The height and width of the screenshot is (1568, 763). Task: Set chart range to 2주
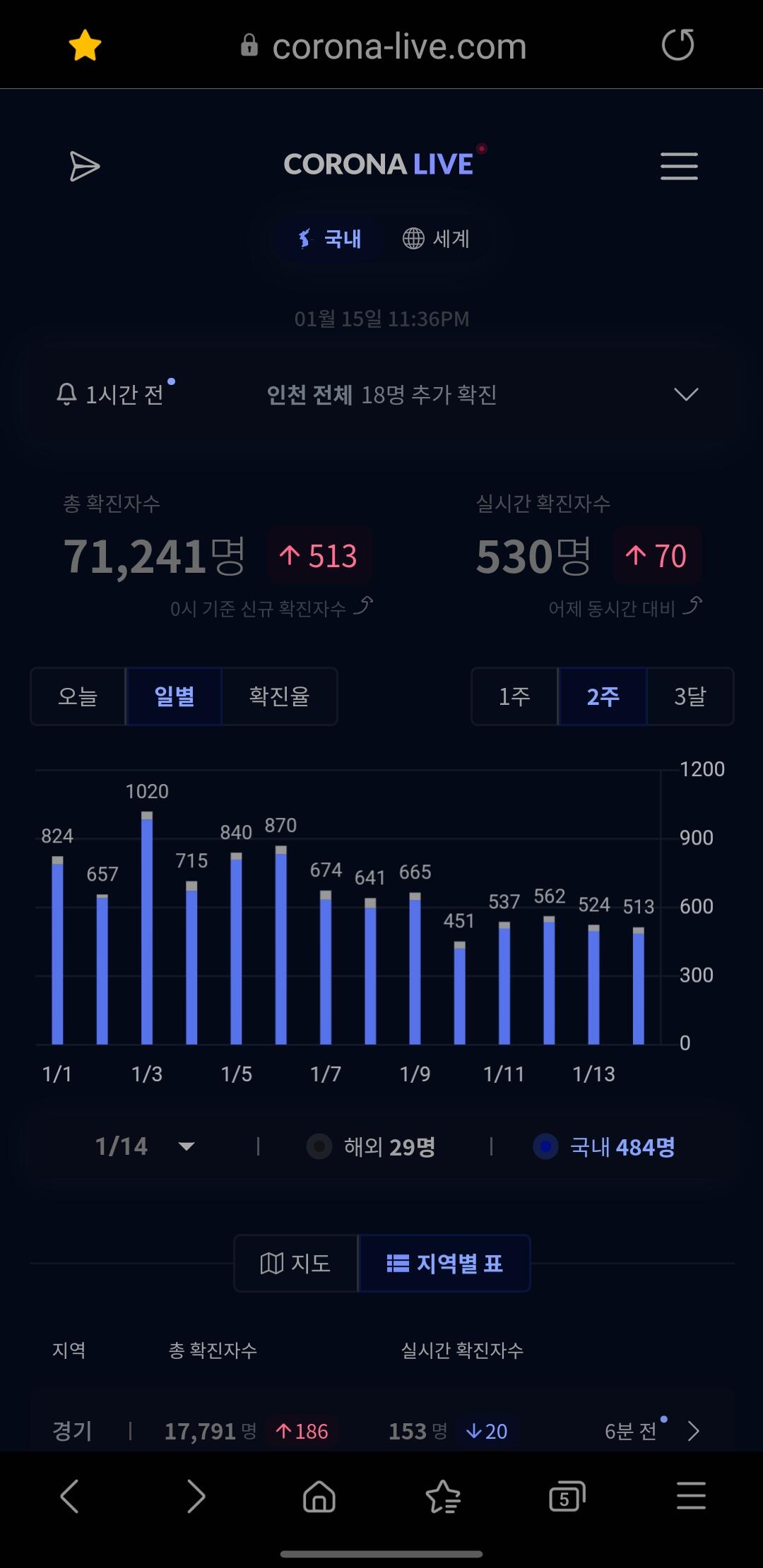603,696
